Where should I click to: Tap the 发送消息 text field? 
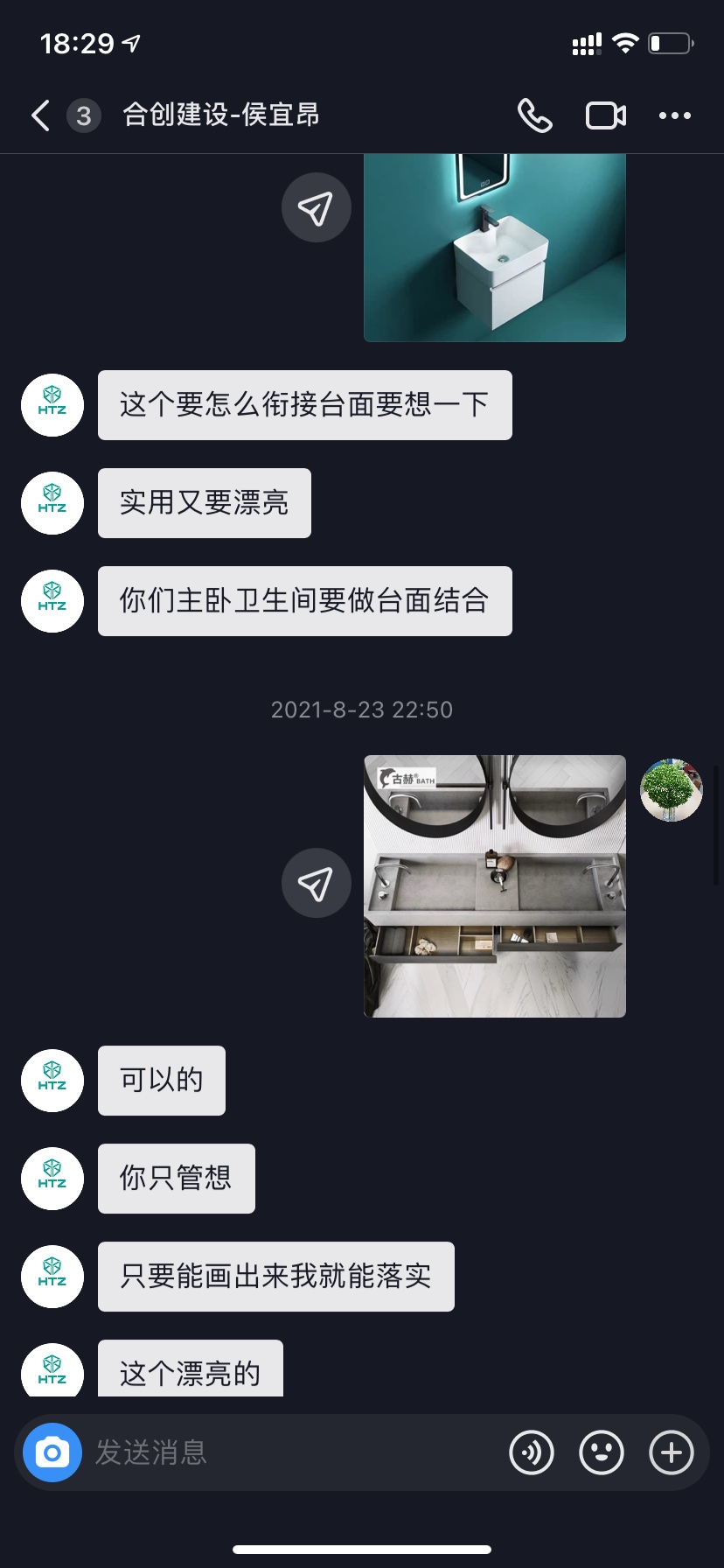tap(289, 1453)
